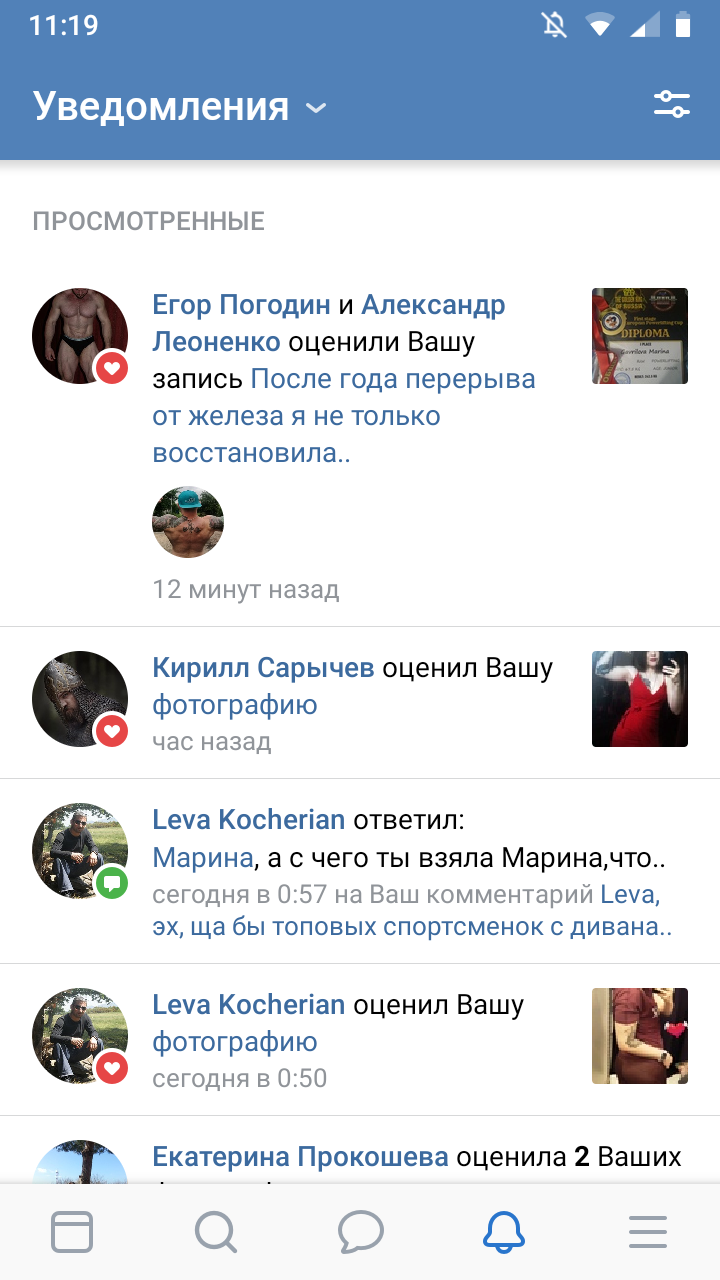Open the red dress photo thumbnail
The width and height of the screenshot is (720, 1280).
click(x=639, y=699)
